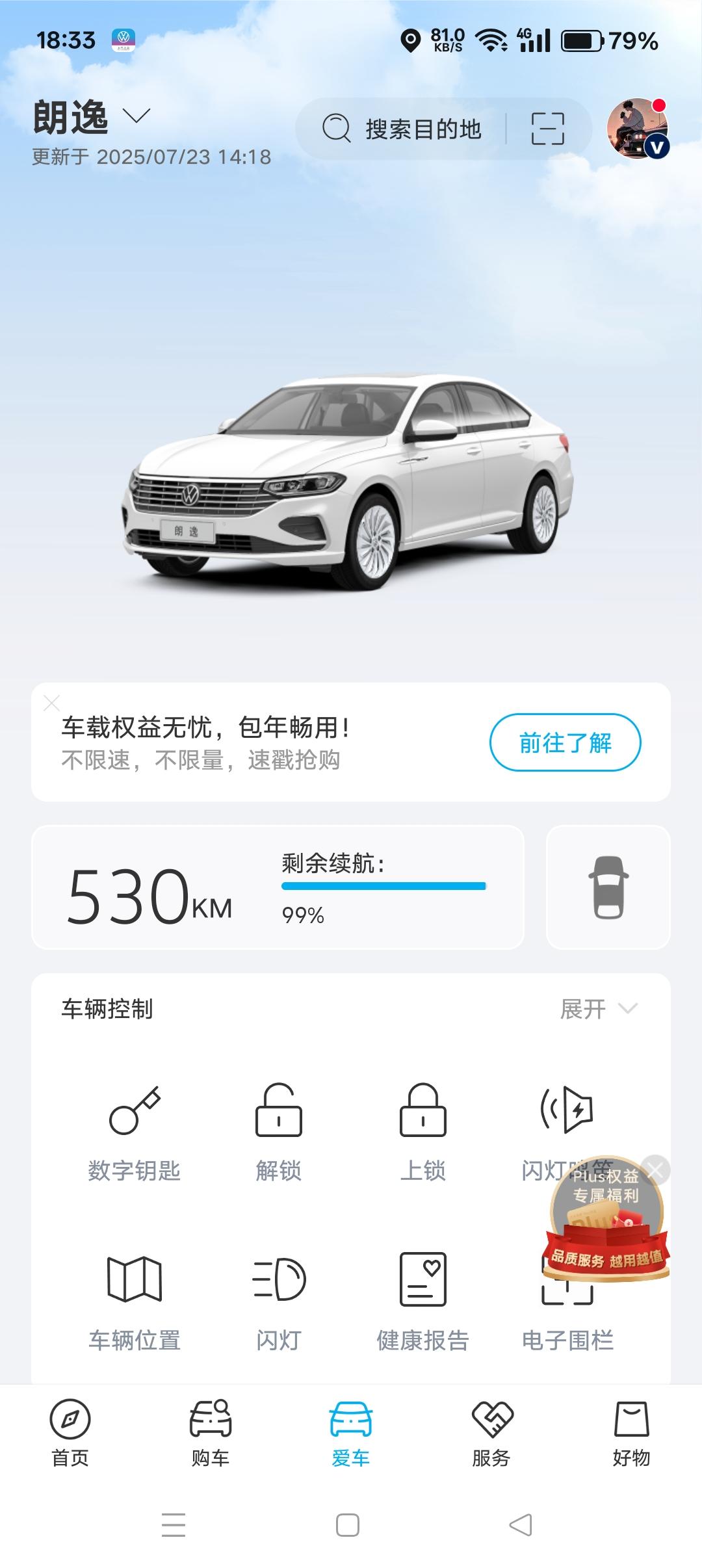702x1568 pixels.
Task: Open the 530KM remaining range card
Action: click(278, 887)
